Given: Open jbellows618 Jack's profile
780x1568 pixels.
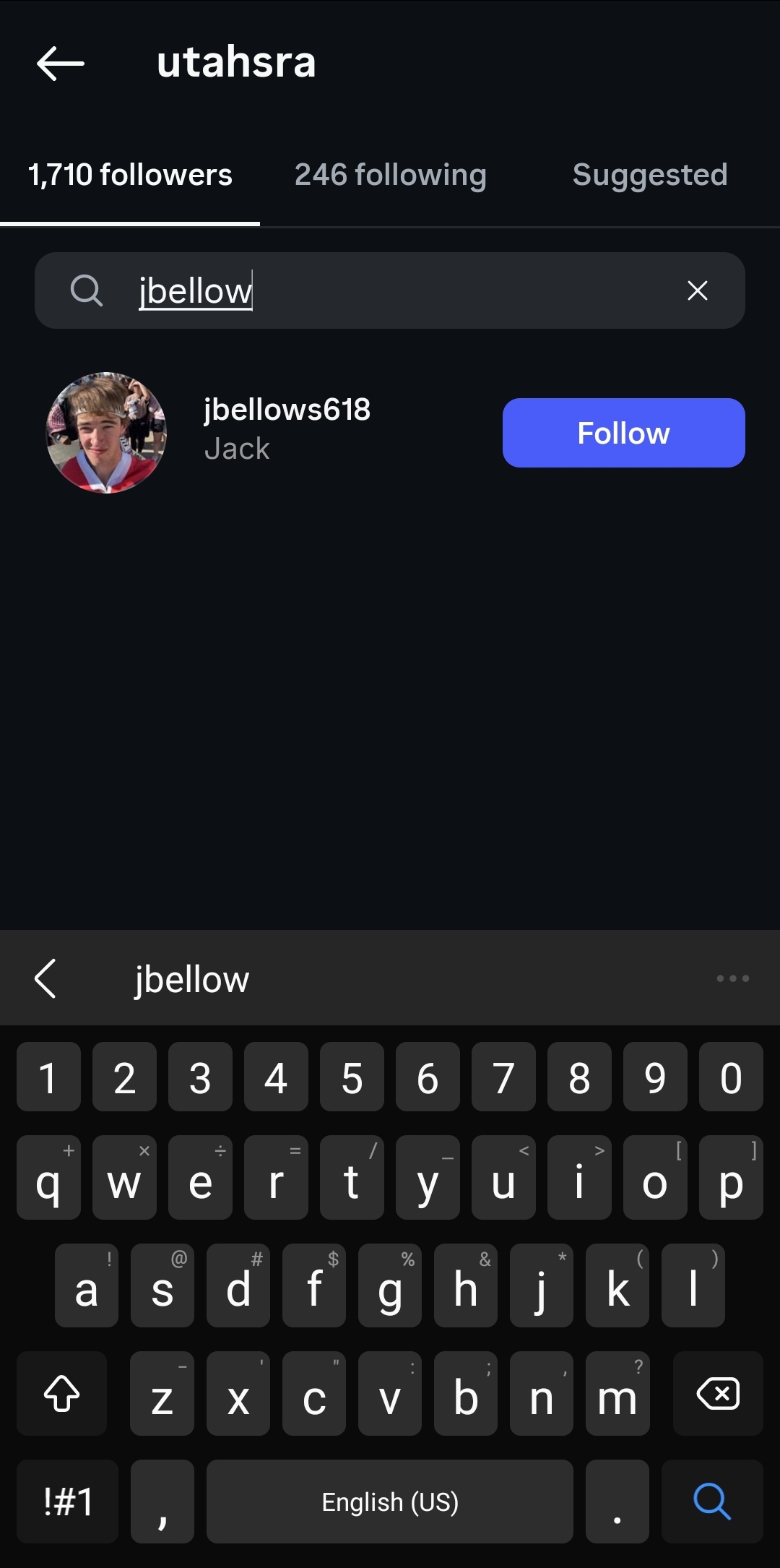Looking at the screenshot, I should (x=287, y=429).
